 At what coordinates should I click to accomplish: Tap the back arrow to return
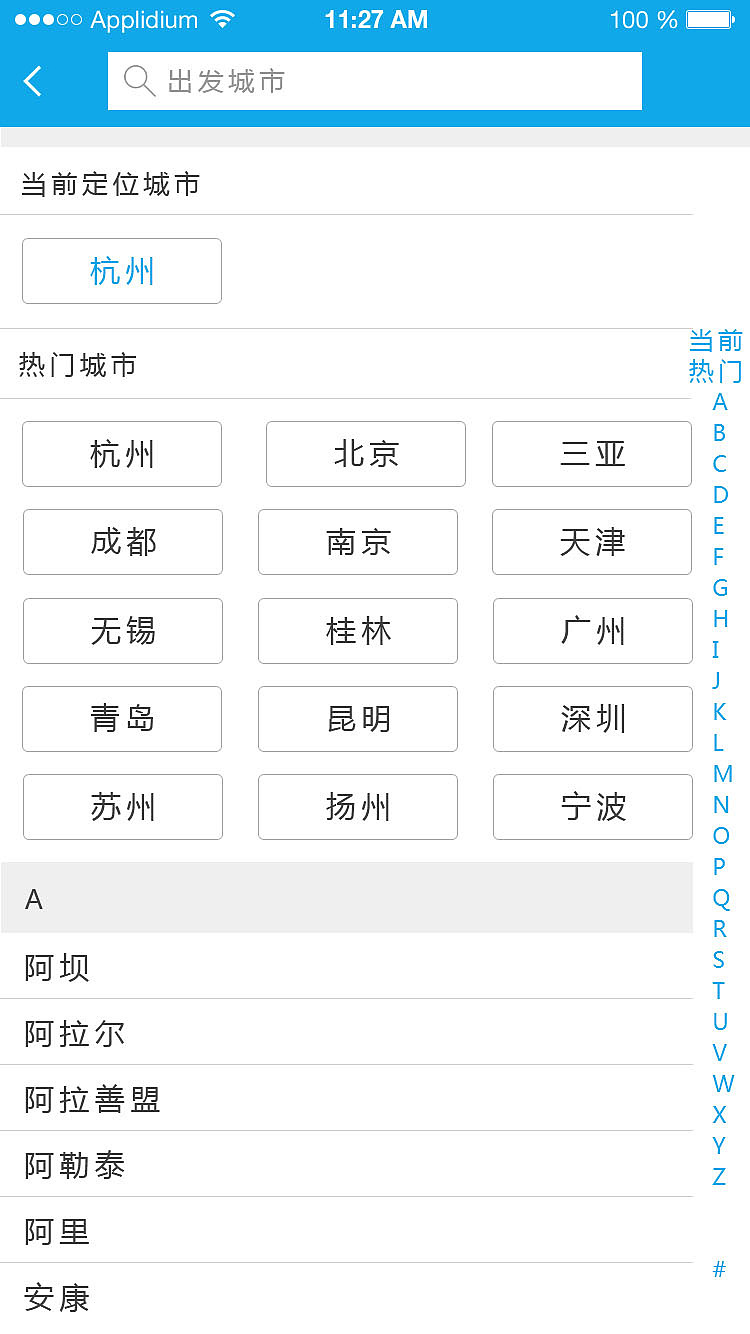pyautogui.click(x=33, y=80)
